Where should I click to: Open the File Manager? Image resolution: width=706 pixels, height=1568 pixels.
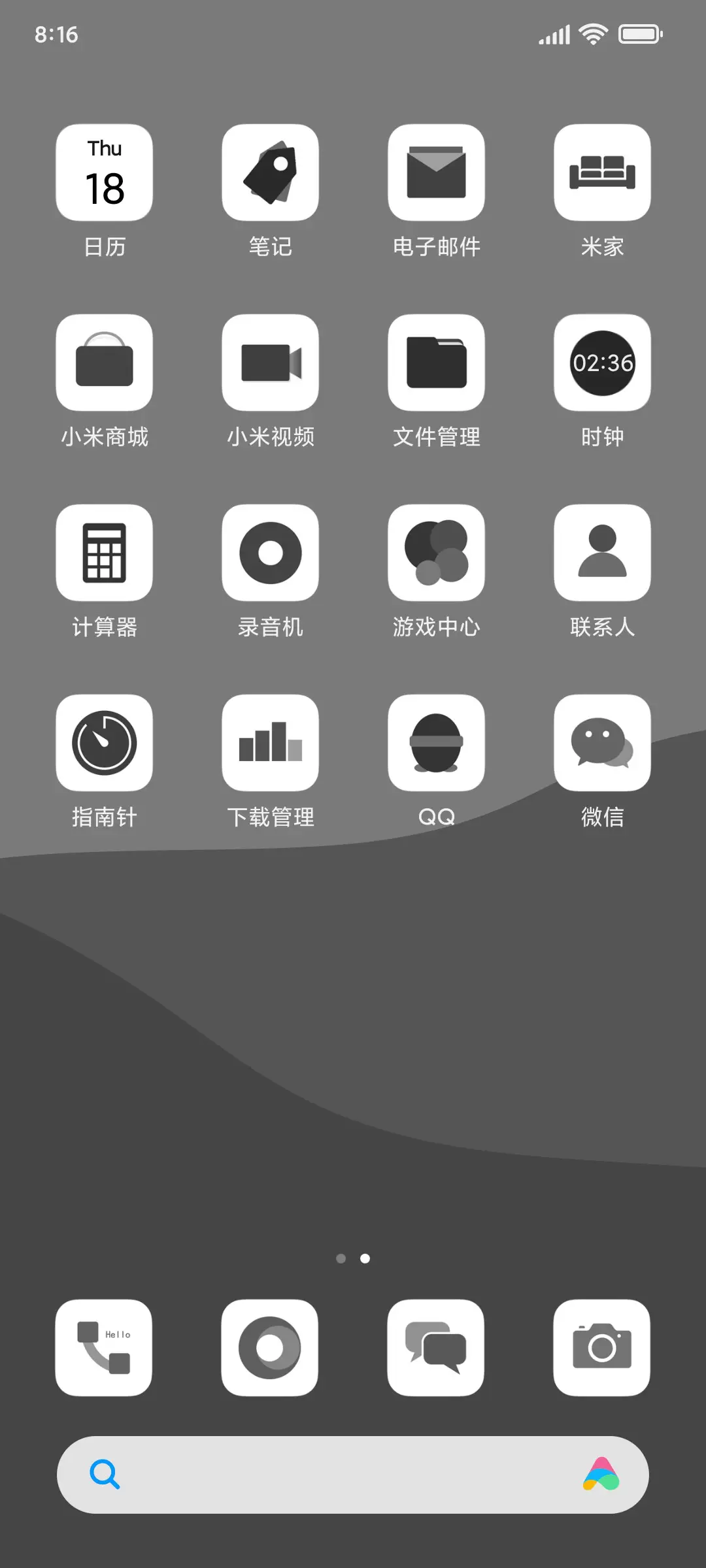click(436, 363)
